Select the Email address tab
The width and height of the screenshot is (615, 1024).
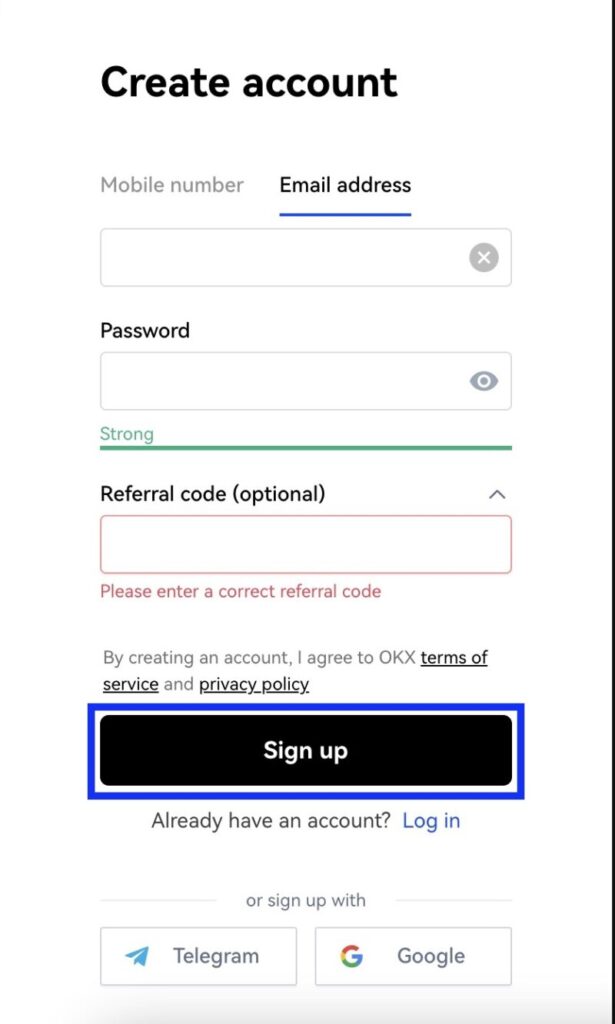pos(345,185)
